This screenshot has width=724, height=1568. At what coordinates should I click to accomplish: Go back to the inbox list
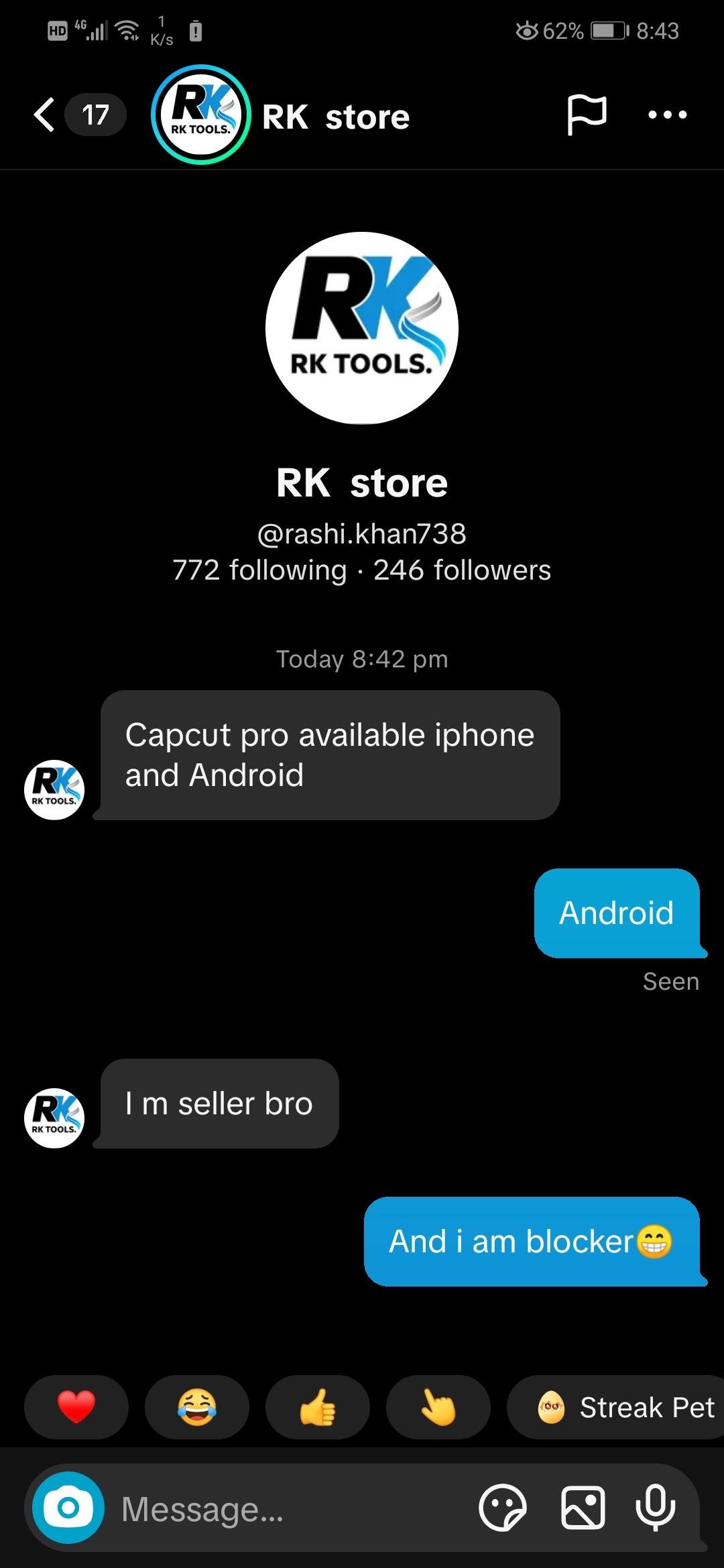tap(44, 115)
